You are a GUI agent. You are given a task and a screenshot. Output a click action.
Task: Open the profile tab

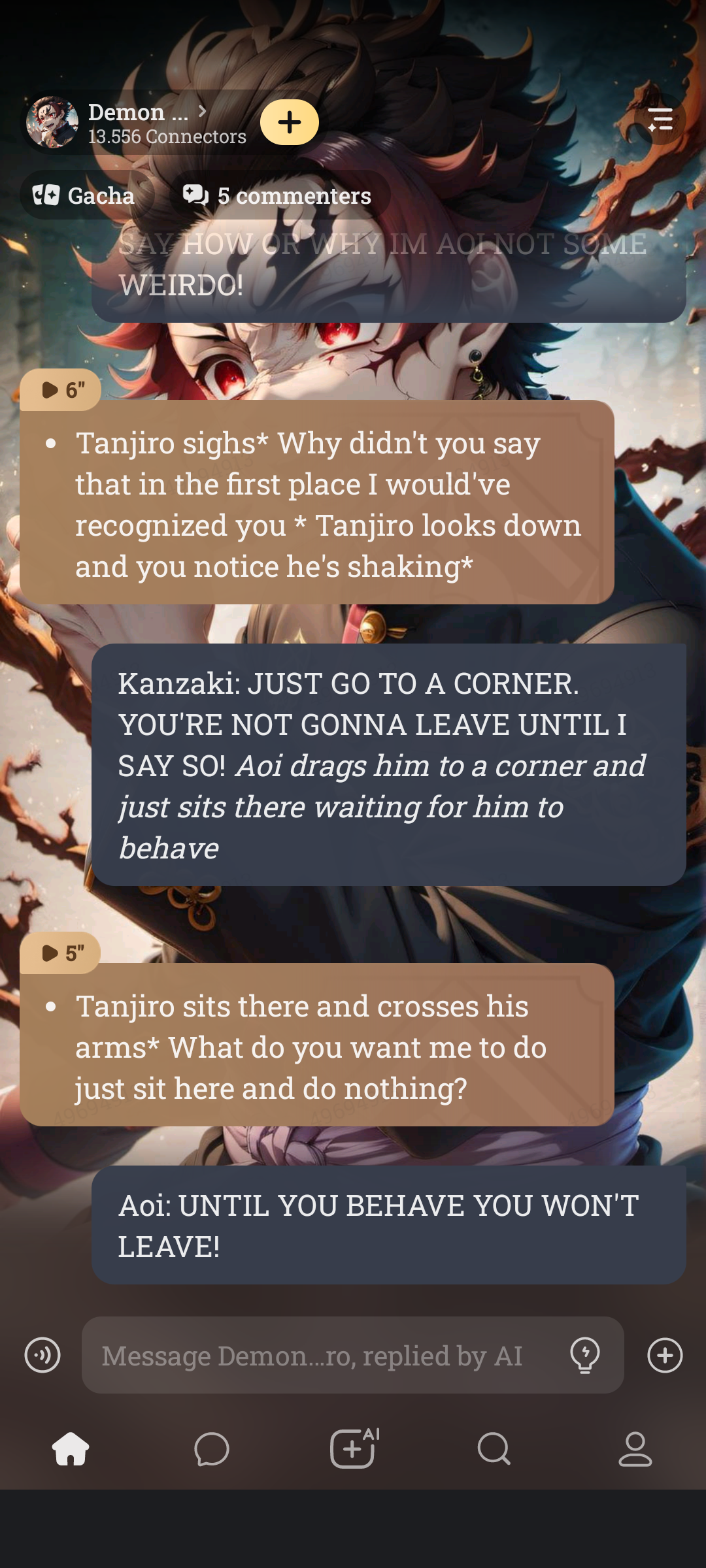point(635,1449)
